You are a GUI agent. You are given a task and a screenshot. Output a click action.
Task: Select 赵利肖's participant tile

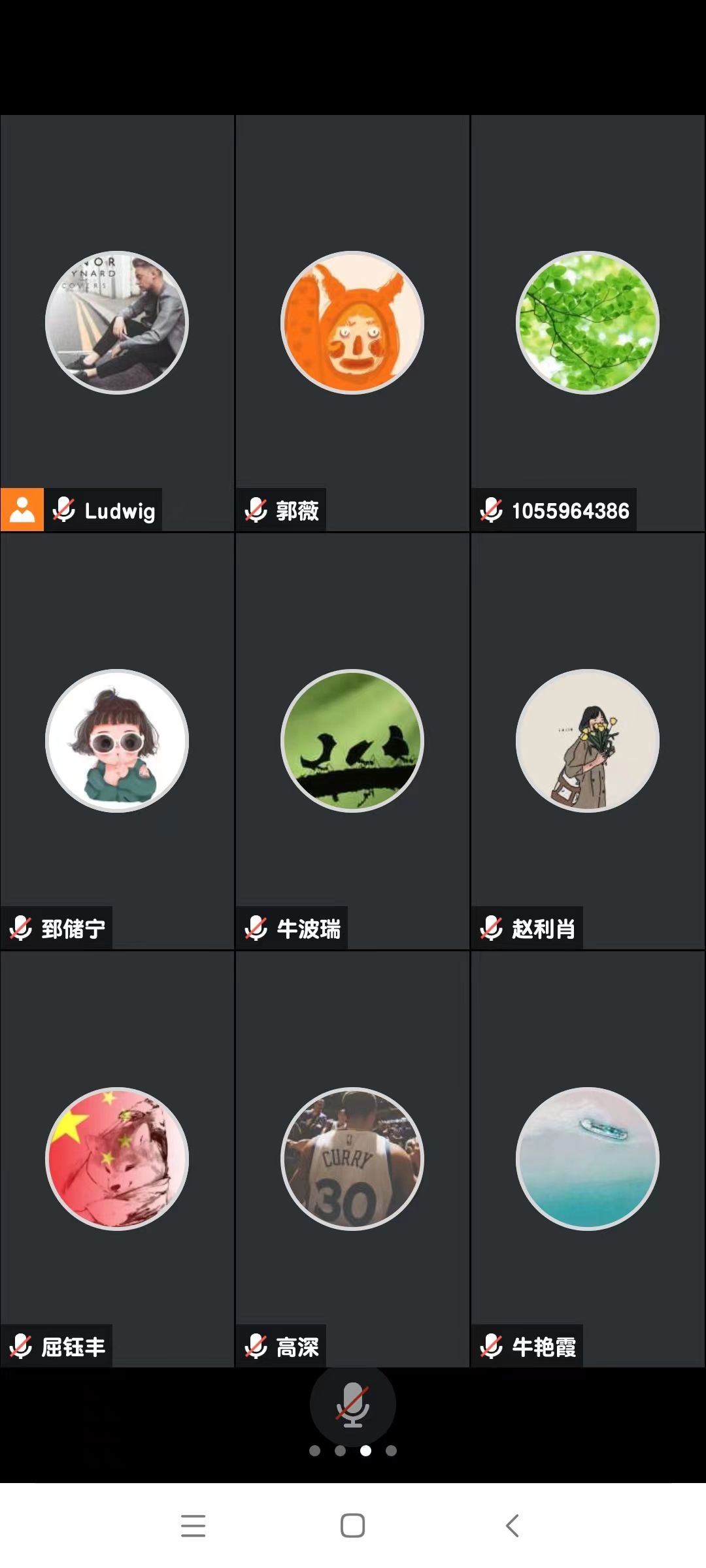pyautogui.click(x=588, y=741)
